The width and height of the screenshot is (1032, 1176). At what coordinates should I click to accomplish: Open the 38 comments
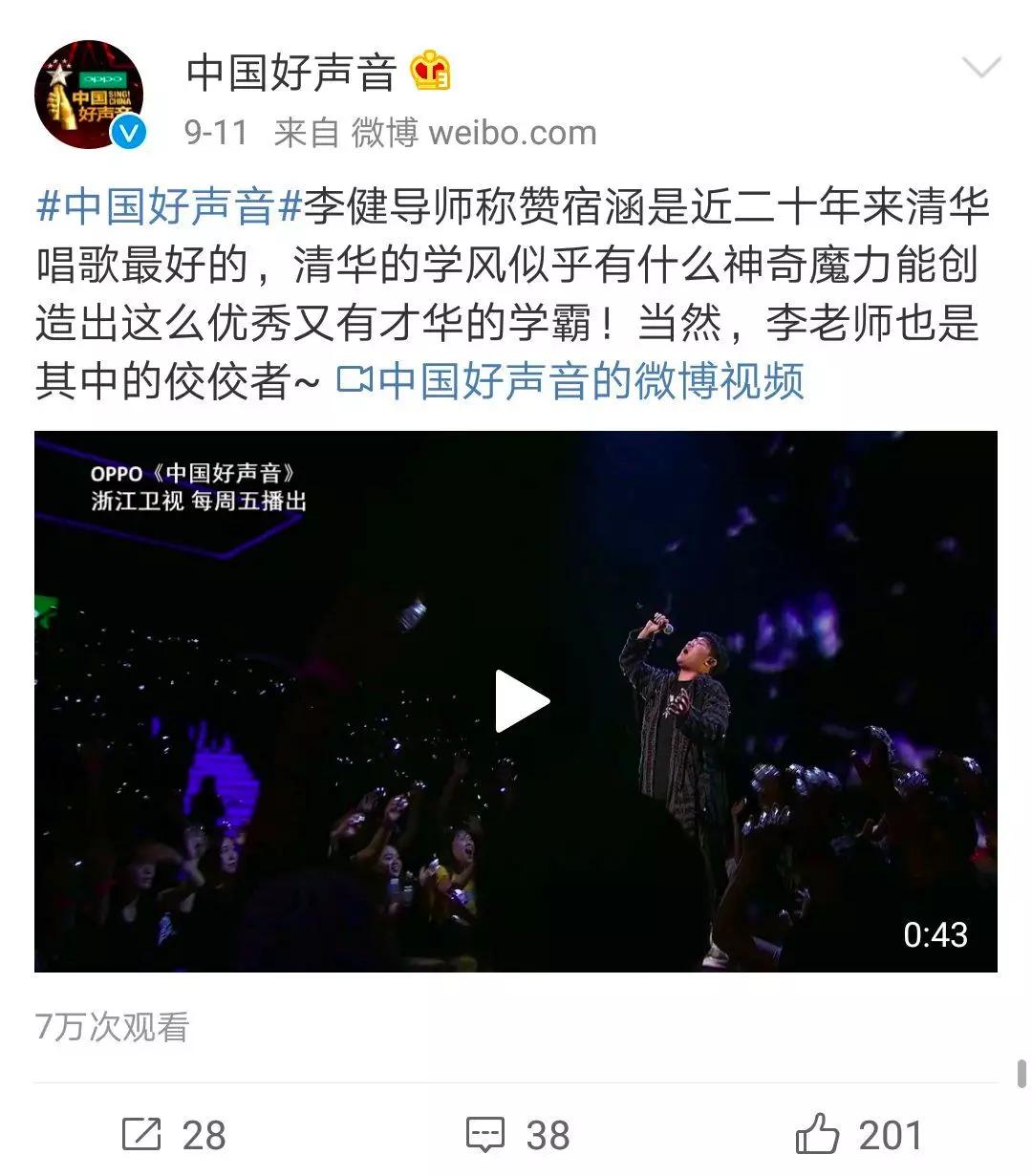(517, 1135)
